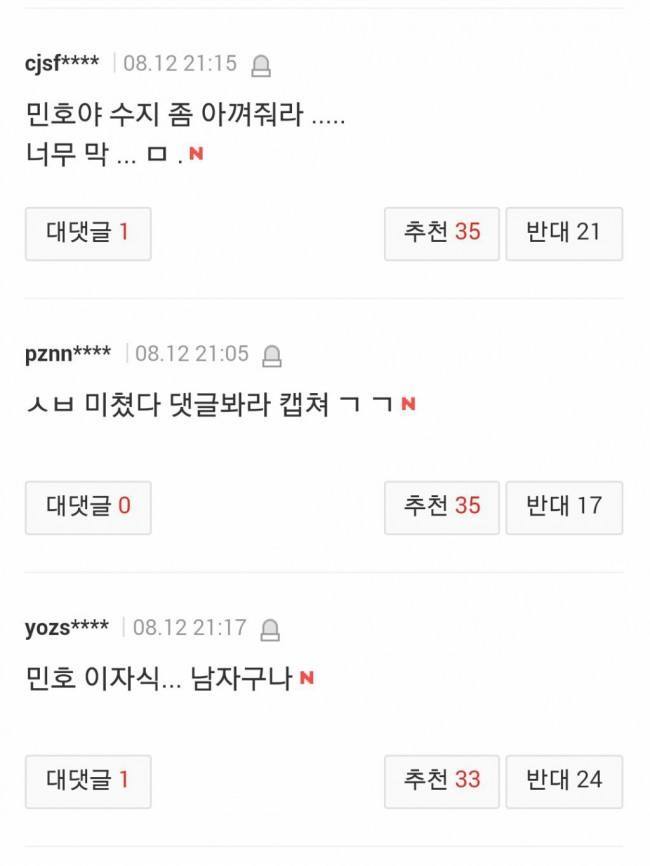The image size is (650, 866).
Task: Open replies on cjsf**** comment
Action: (88, 233)
